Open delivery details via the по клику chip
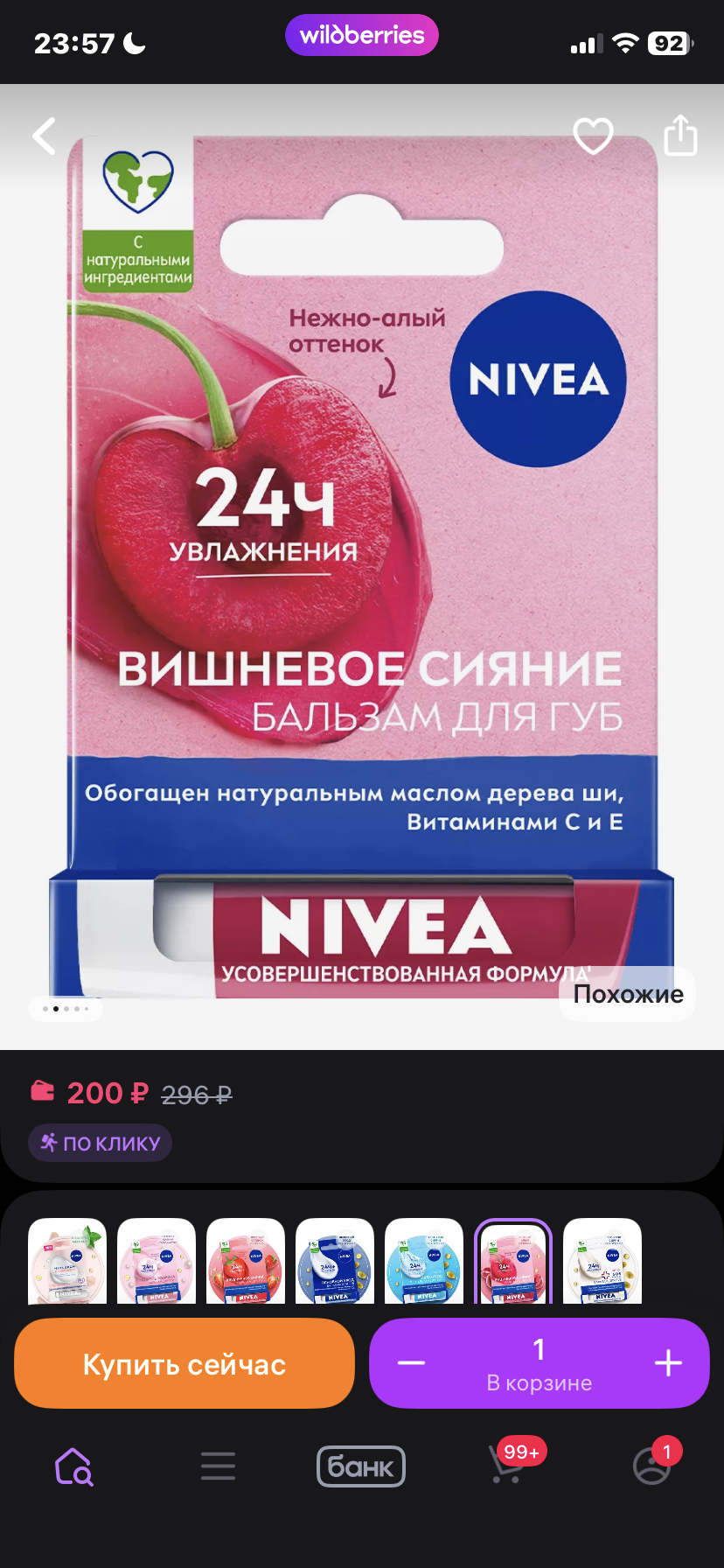The height and width of the screenshot is (1568, 724). (100, 1142)
